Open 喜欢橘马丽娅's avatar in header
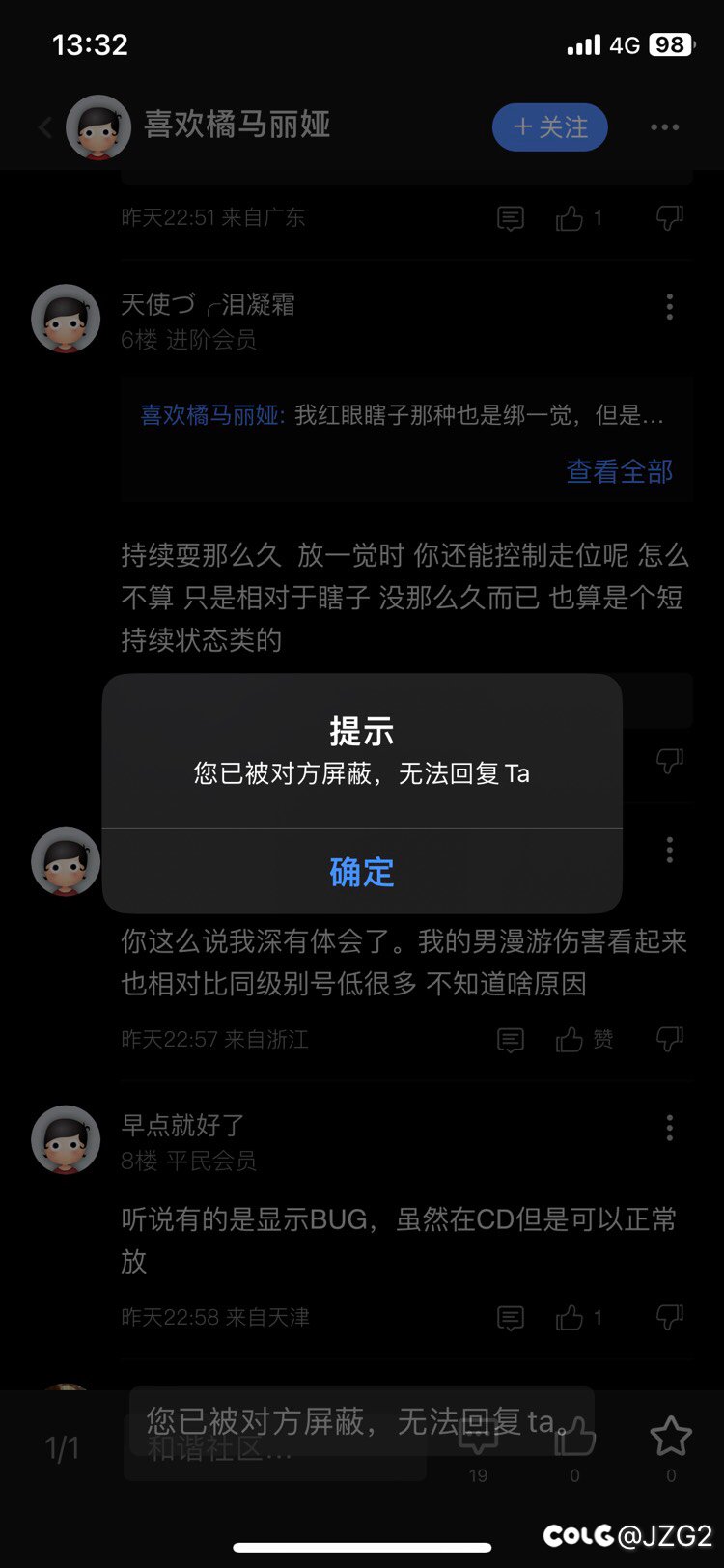This screenshot has width=724, height=1568. point(98,127)
